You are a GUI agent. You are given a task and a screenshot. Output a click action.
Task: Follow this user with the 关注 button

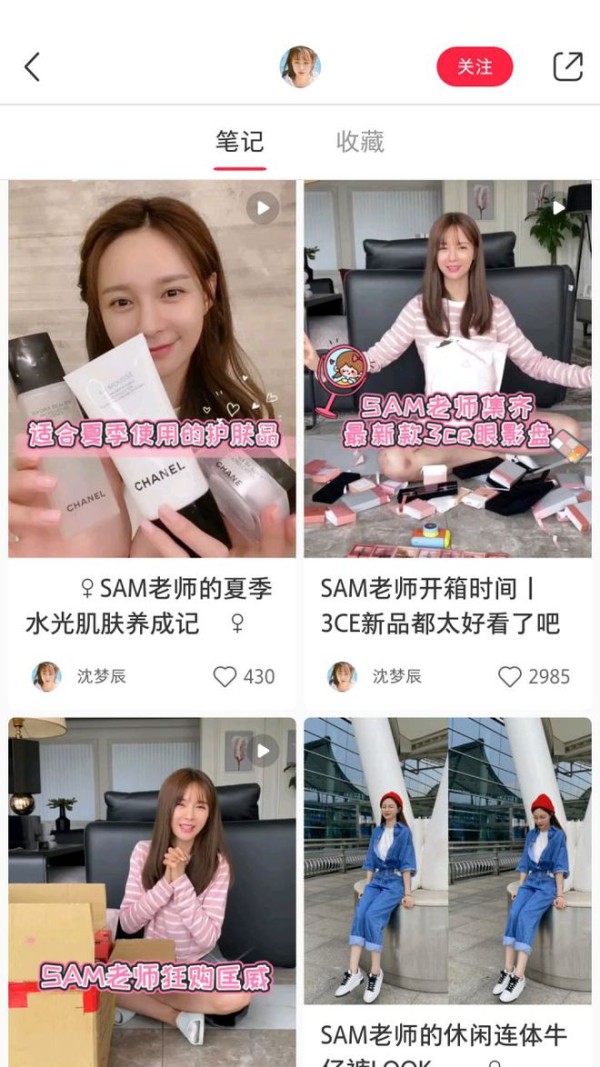coord(474,67)
